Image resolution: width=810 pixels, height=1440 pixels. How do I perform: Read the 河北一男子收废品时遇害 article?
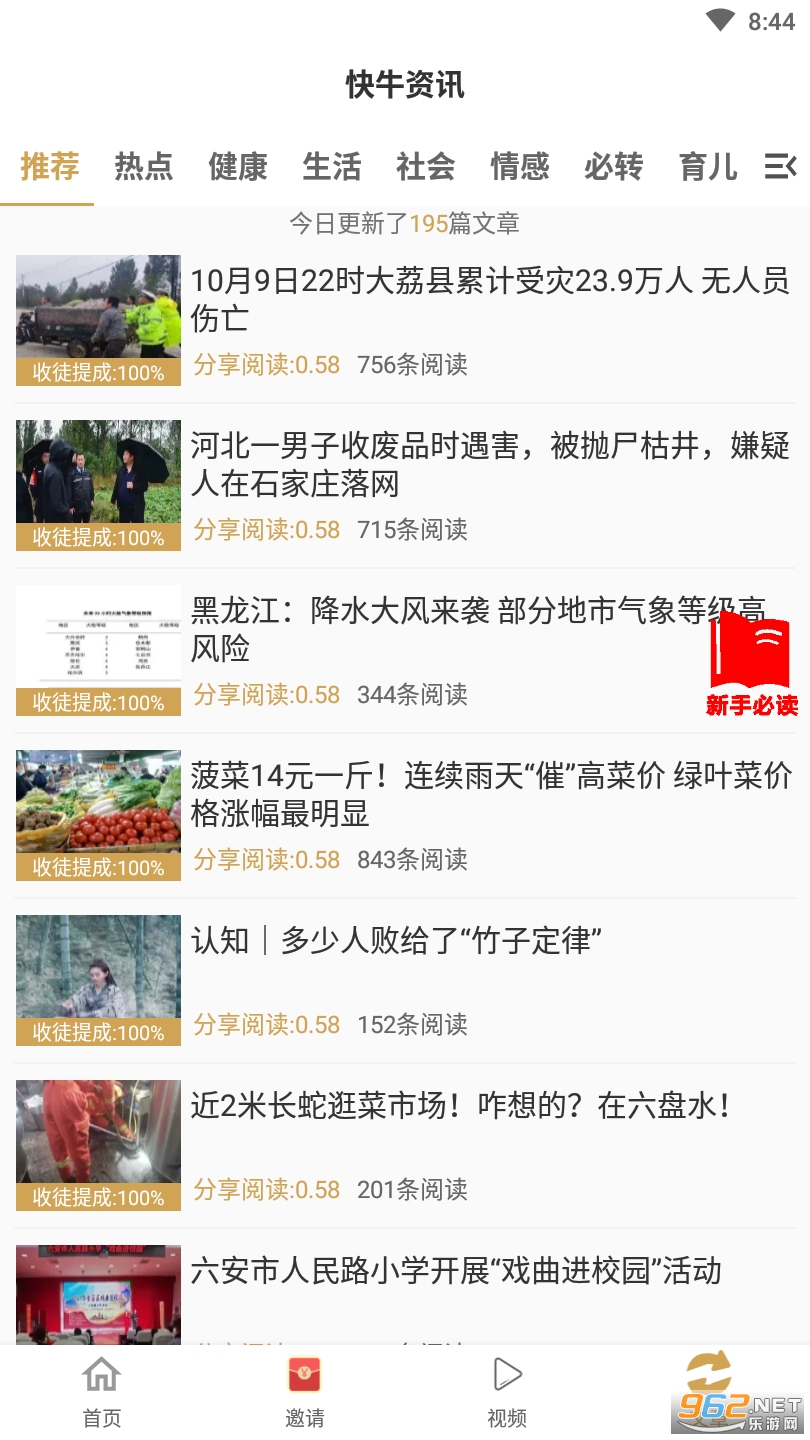point(490,464)
